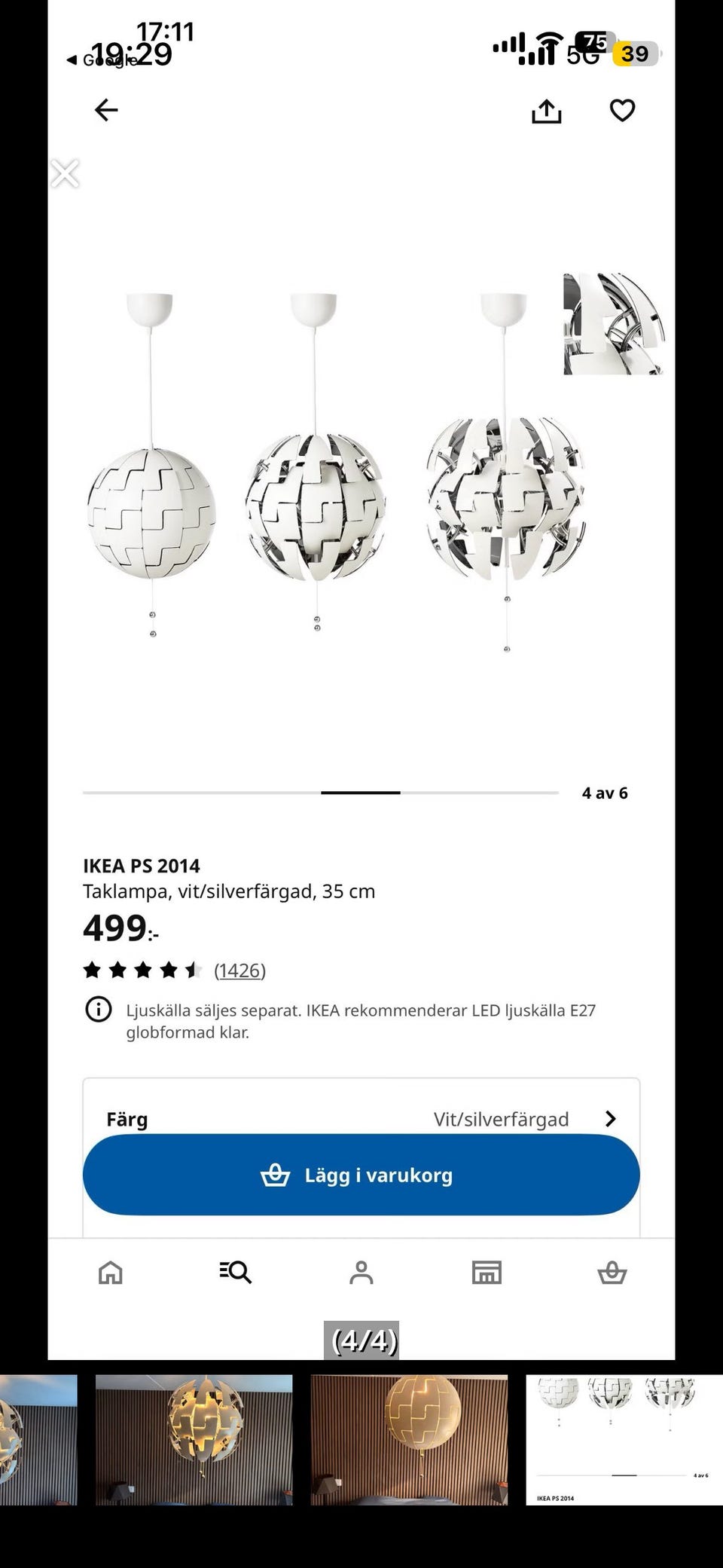
Task: Share the IKEA PS 2014 product
Action: pos(545,109)
